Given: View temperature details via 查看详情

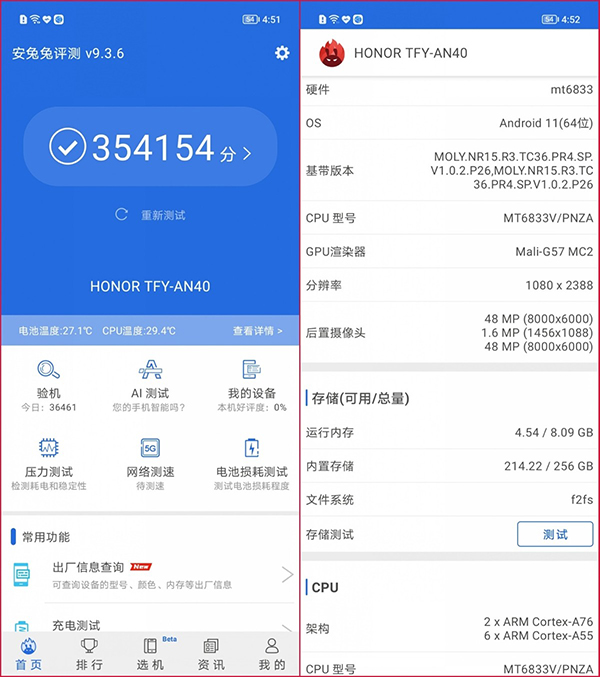Looking at the screenshot, I should (257, 330).
